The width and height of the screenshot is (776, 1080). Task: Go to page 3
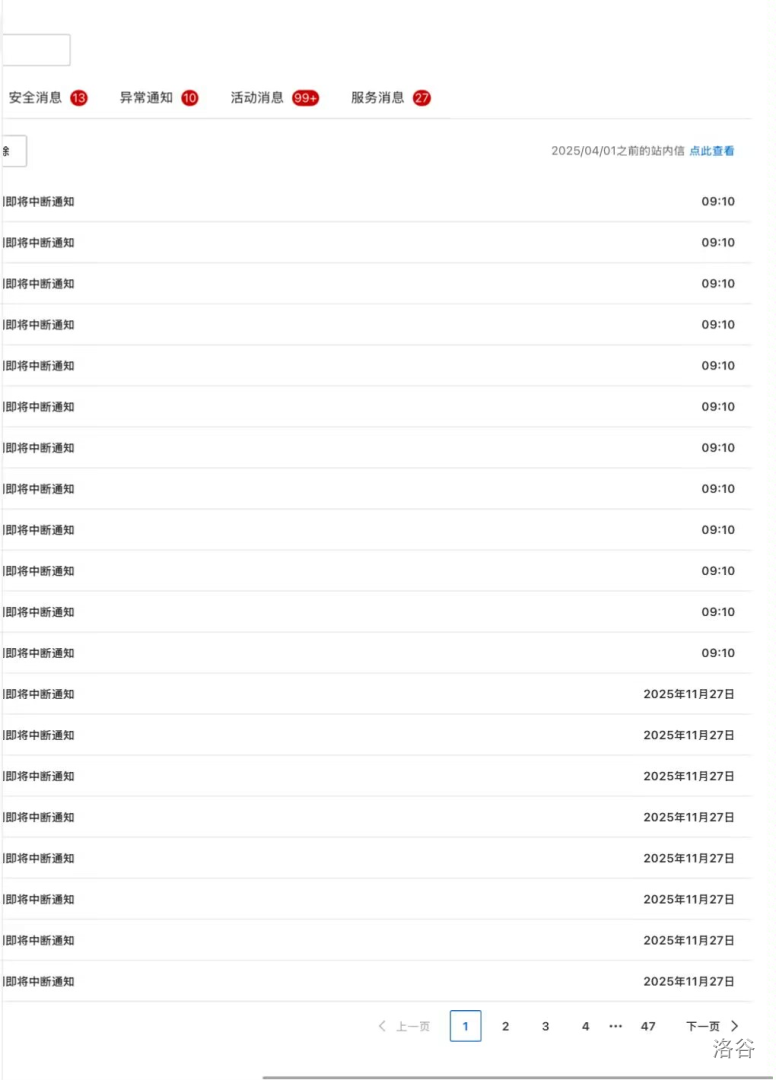545,1026
